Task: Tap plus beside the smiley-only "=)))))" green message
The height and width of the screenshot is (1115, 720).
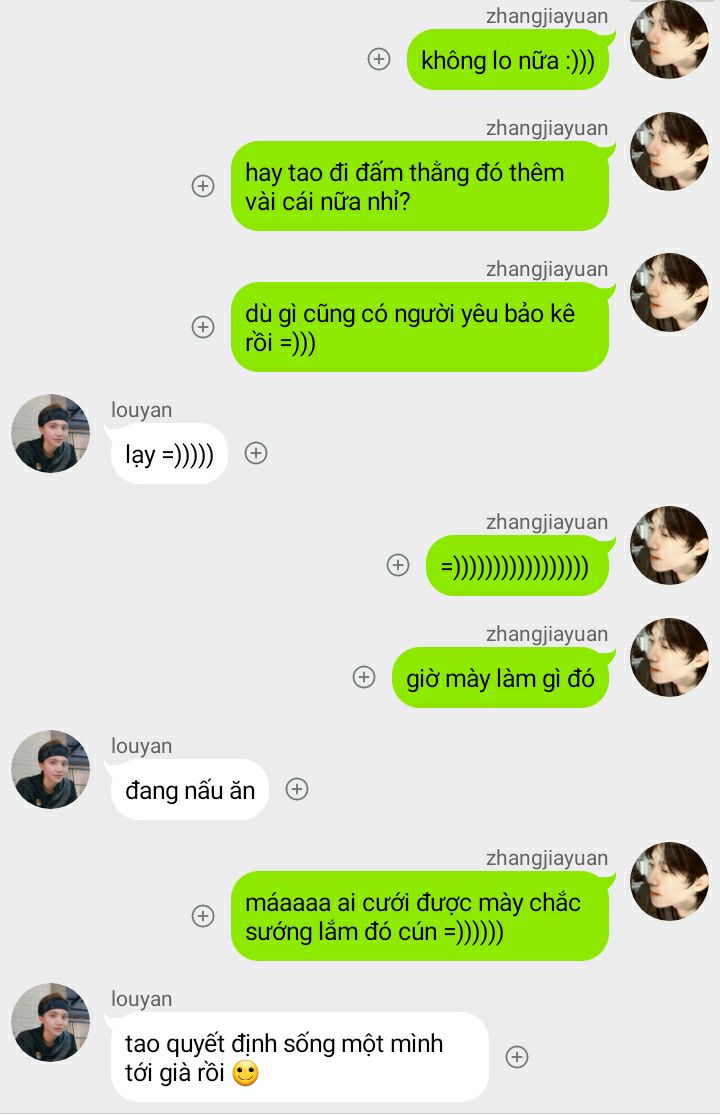Action: (398, 565)
